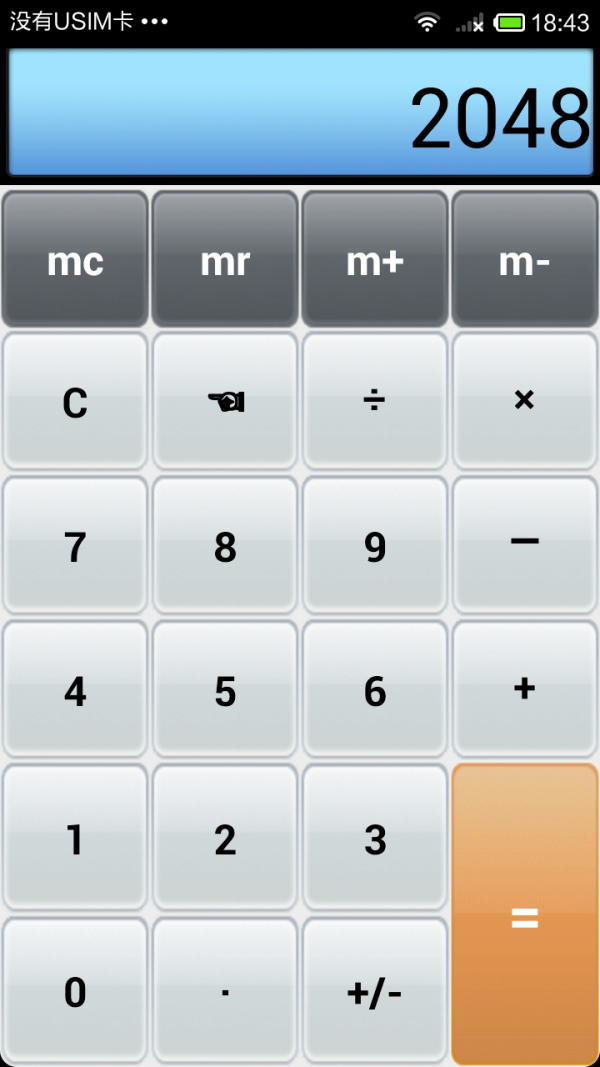Screen dimensions: 600x1067
Task: Select the division operator
Action: (375, 402)
